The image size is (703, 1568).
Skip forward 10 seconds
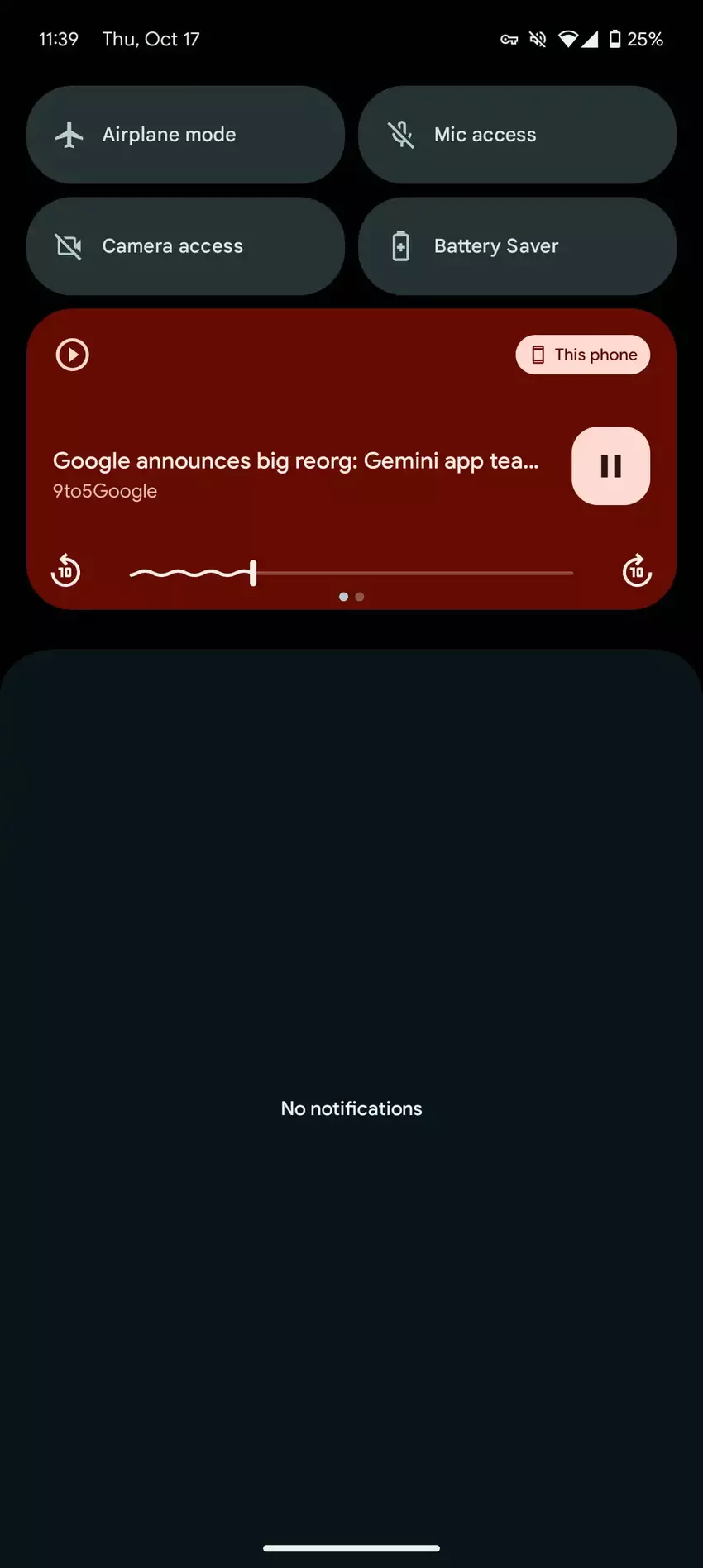637,571
